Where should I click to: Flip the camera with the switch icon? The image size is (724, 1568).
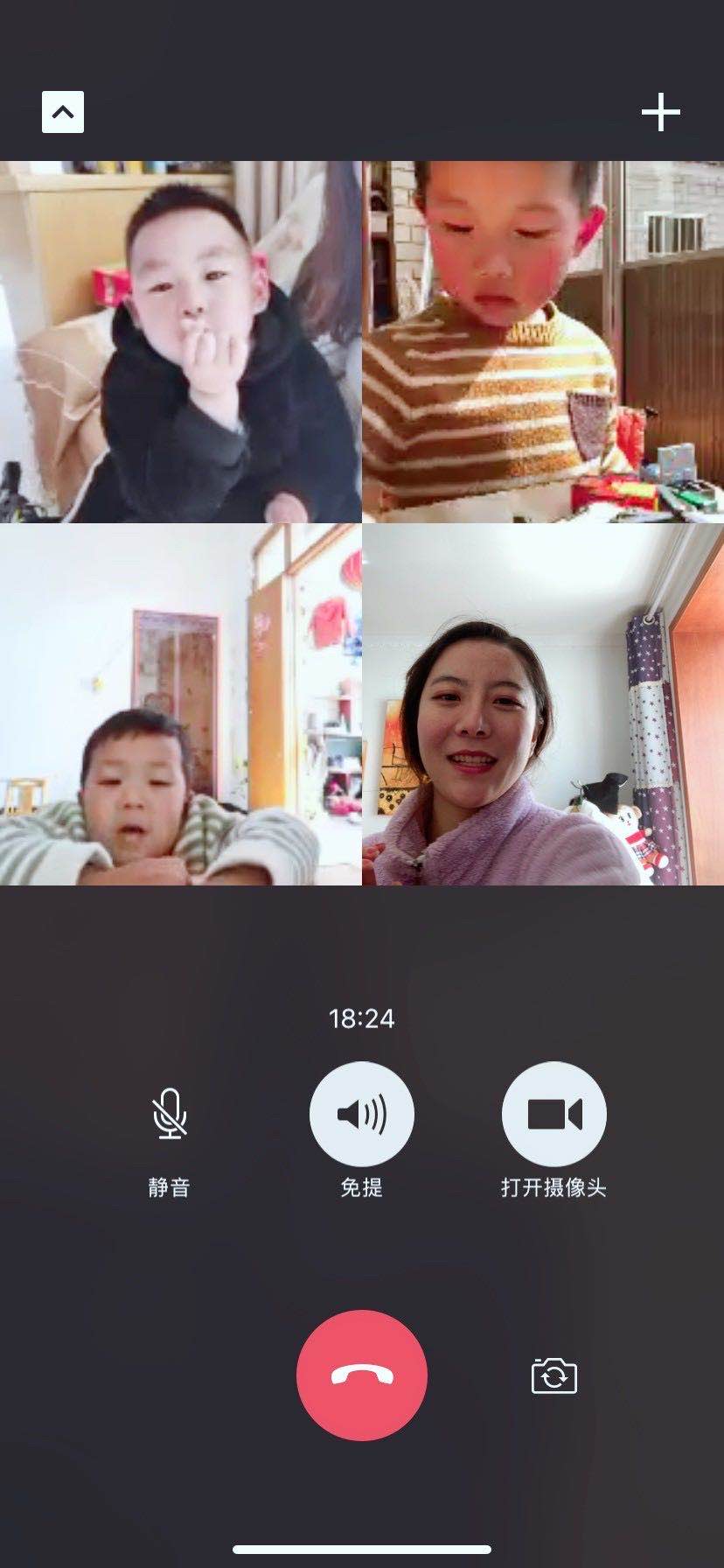(553, 1375)
